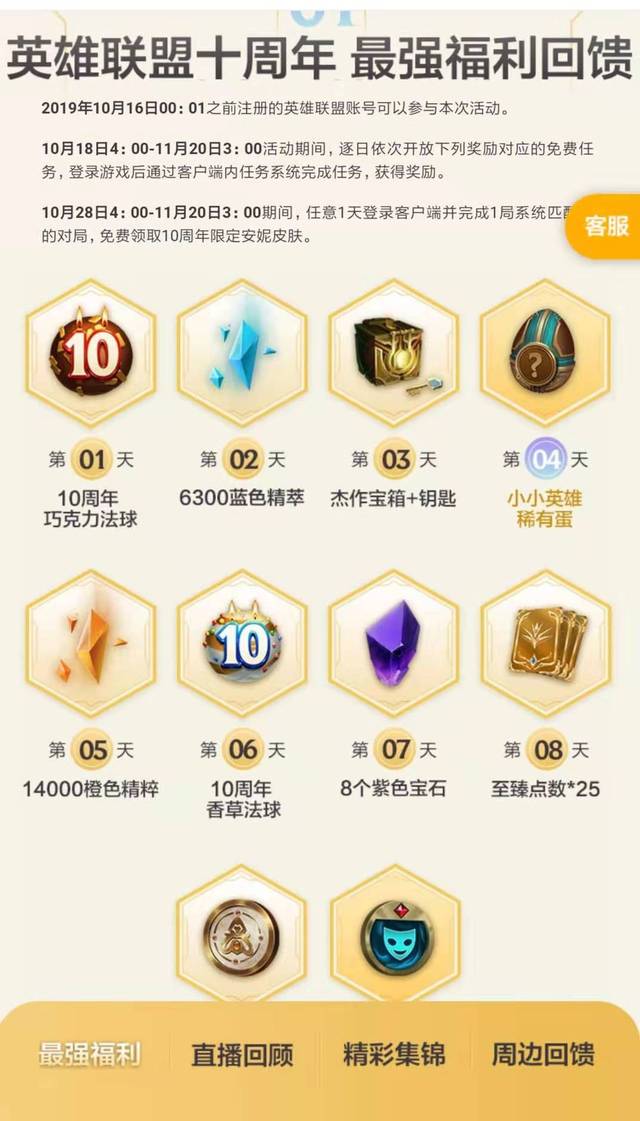Tap the day 04 小小英雄稀有蛋 reward

click(545, 353)
